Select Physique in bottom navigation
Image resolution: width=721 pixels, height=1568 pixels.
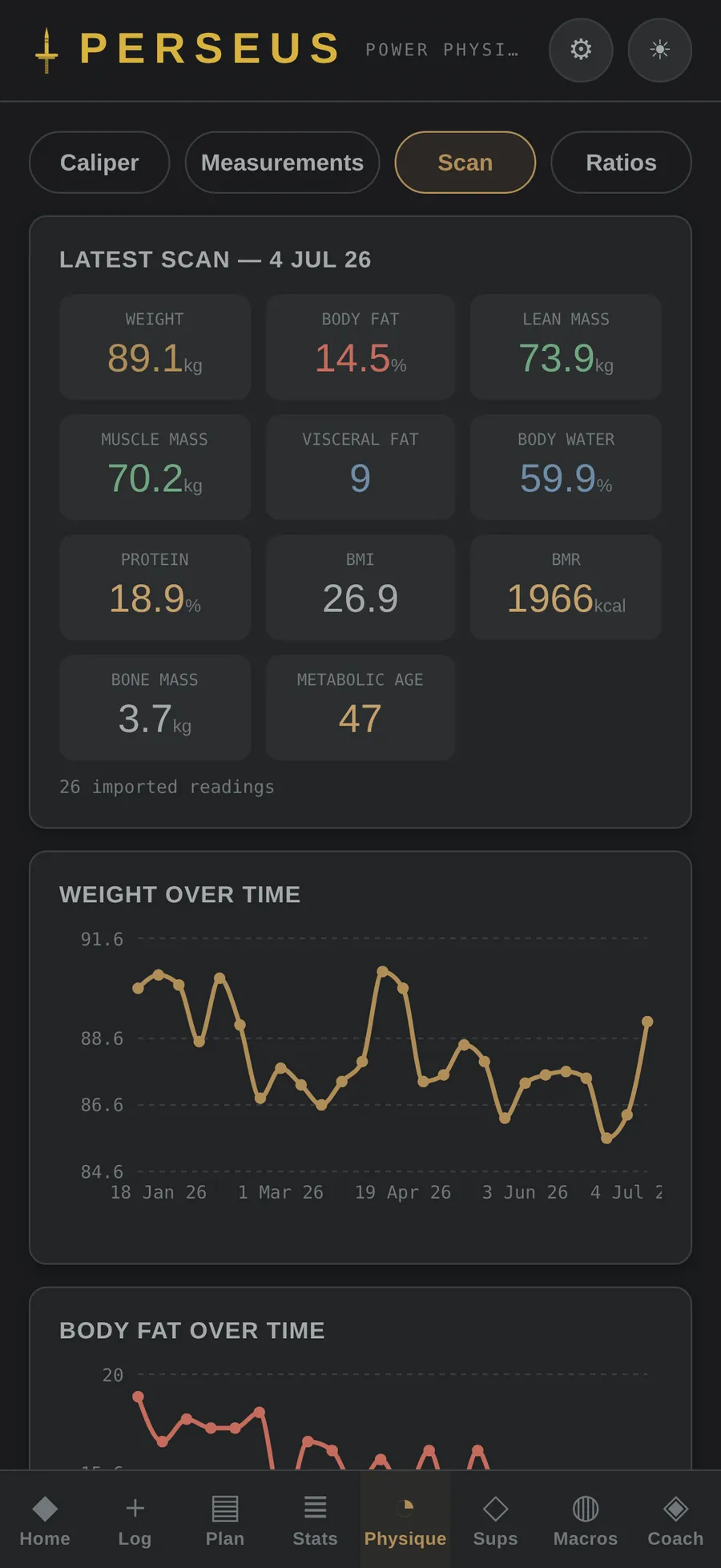pyautogui.click(x=405, y=1520)
